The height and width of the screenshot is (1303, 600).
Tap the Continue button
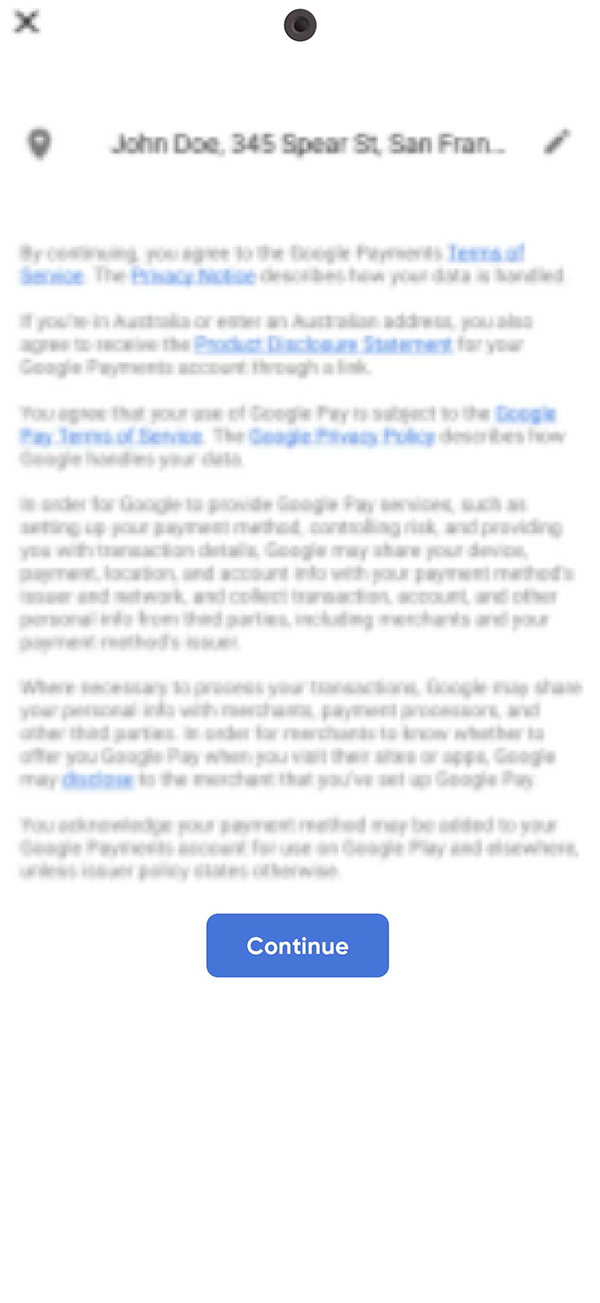click(297, 945)
